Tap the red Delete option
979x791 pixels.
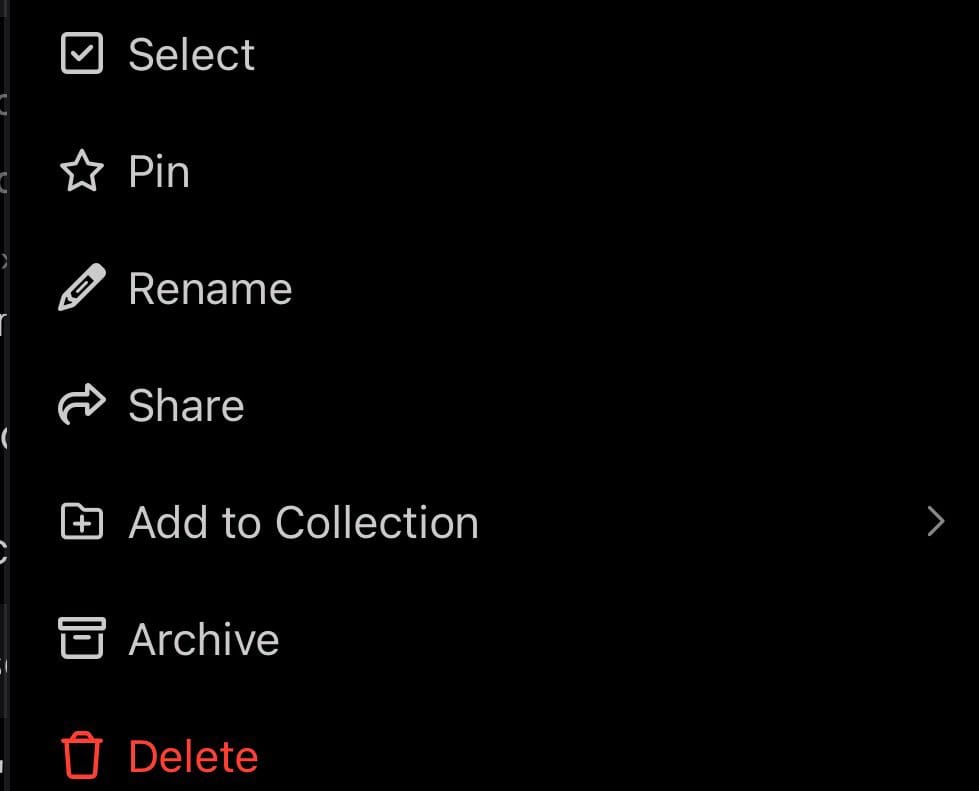pos(193,756)
